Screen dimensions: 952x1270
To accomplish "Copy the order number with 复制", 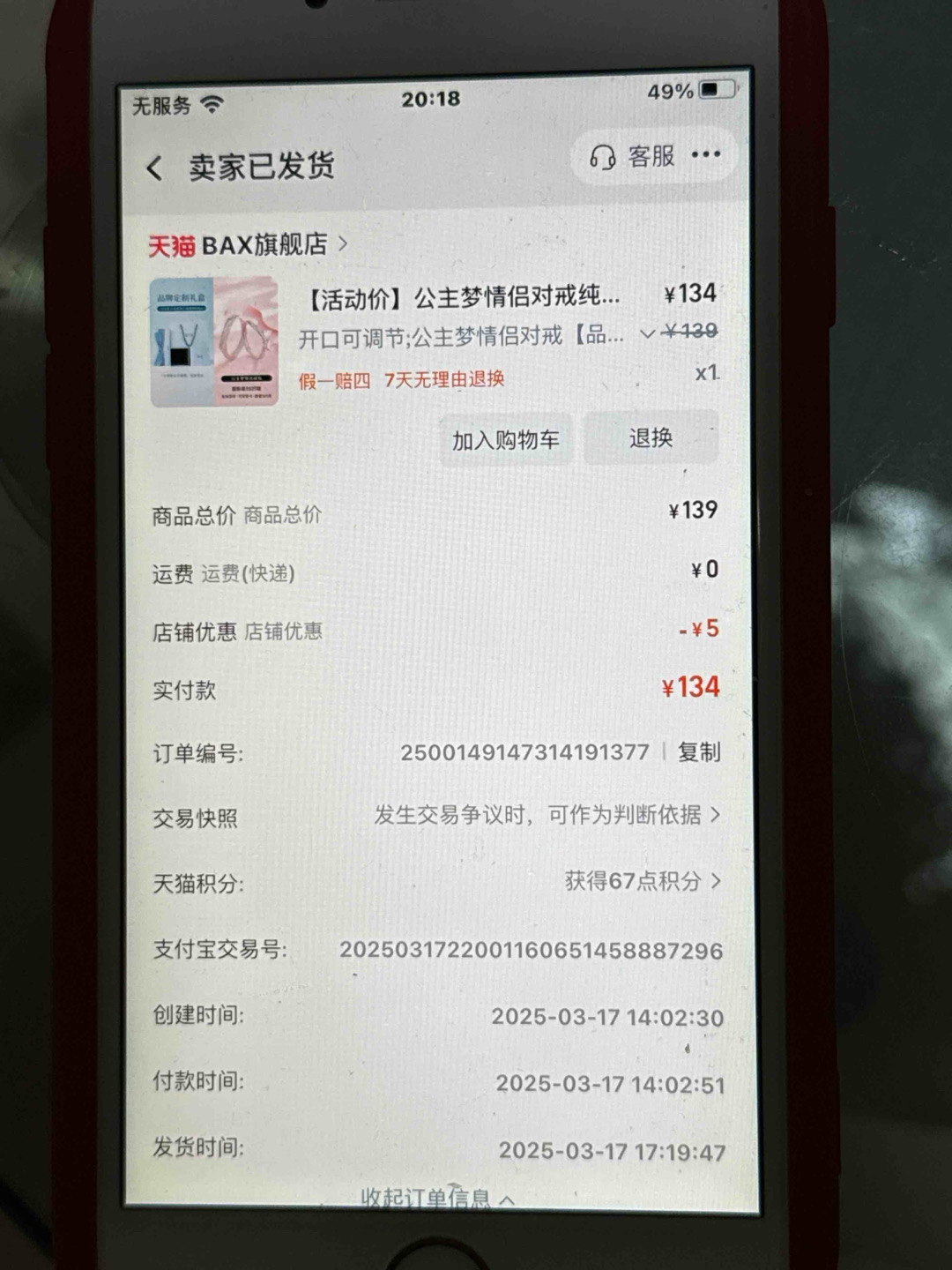I will [x=699, y=752].
